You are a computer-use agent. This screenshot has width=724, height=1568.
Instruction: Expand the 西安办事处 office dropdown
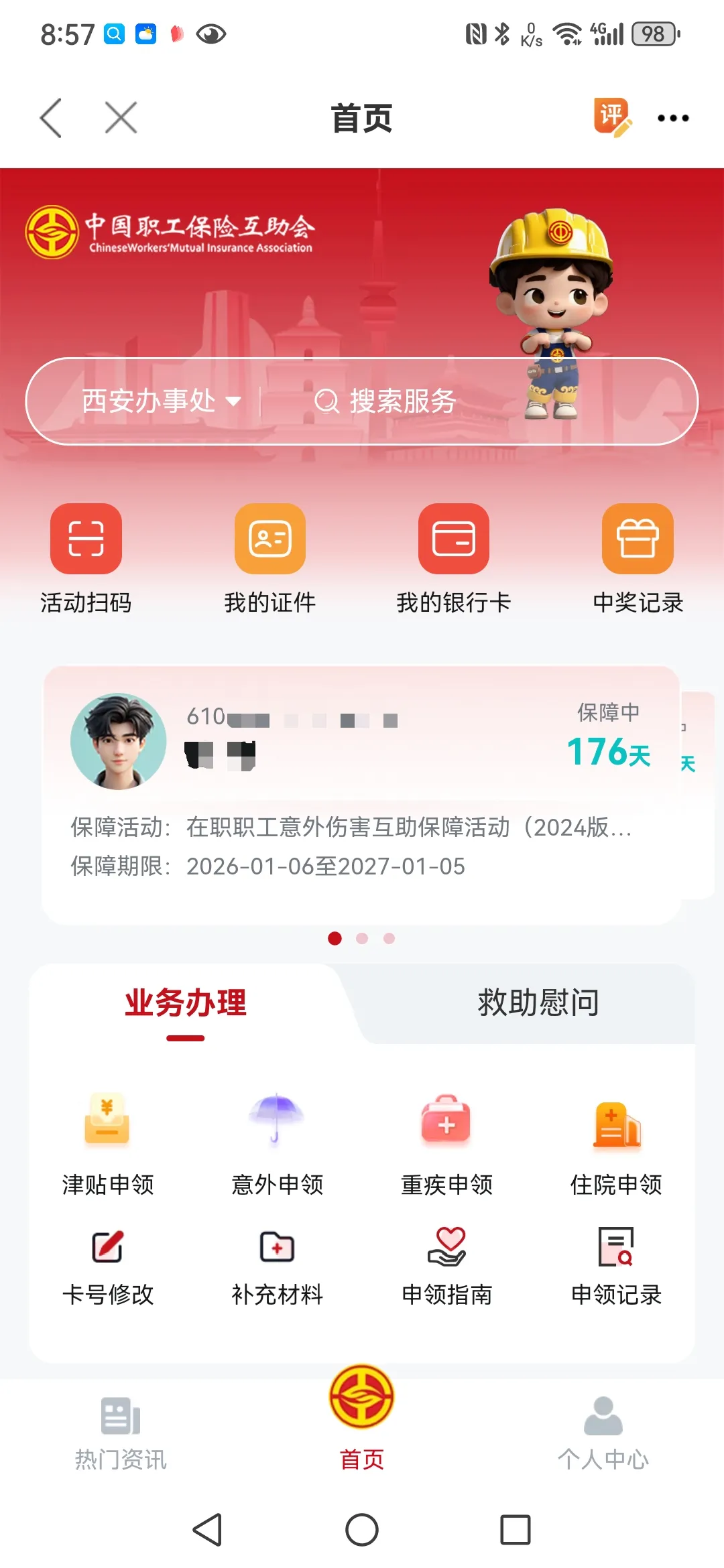[161, 401]
